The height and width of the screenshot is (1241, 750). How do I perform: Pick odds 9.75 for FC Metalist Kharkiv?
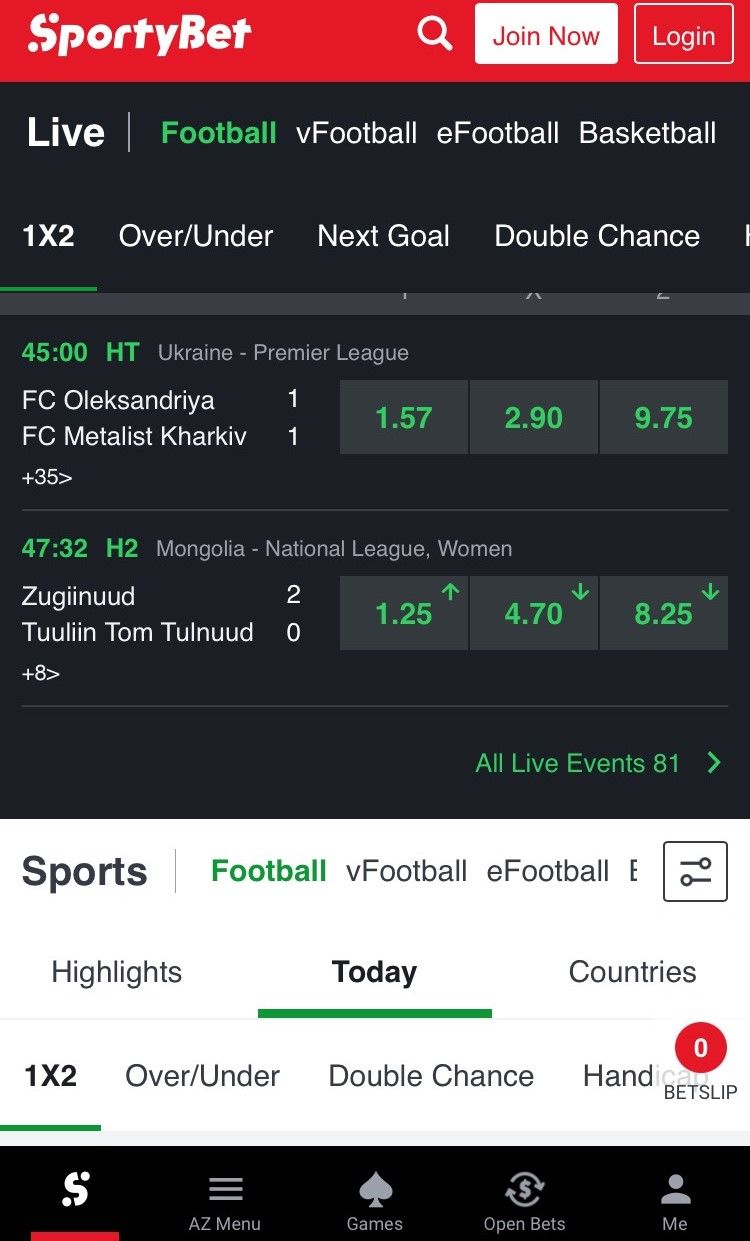(x=664, y=417)
